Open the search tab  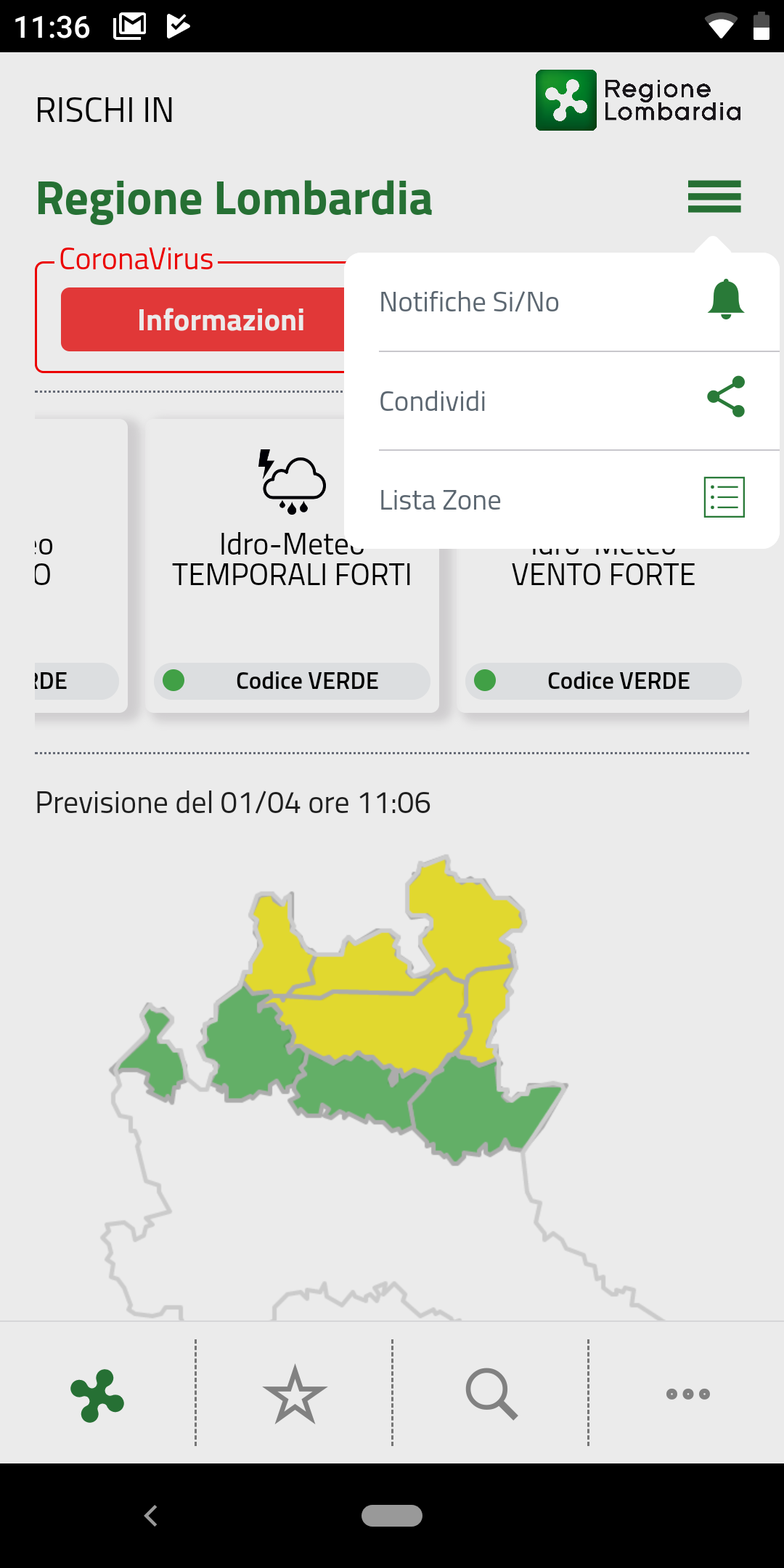pos(491,1395)
